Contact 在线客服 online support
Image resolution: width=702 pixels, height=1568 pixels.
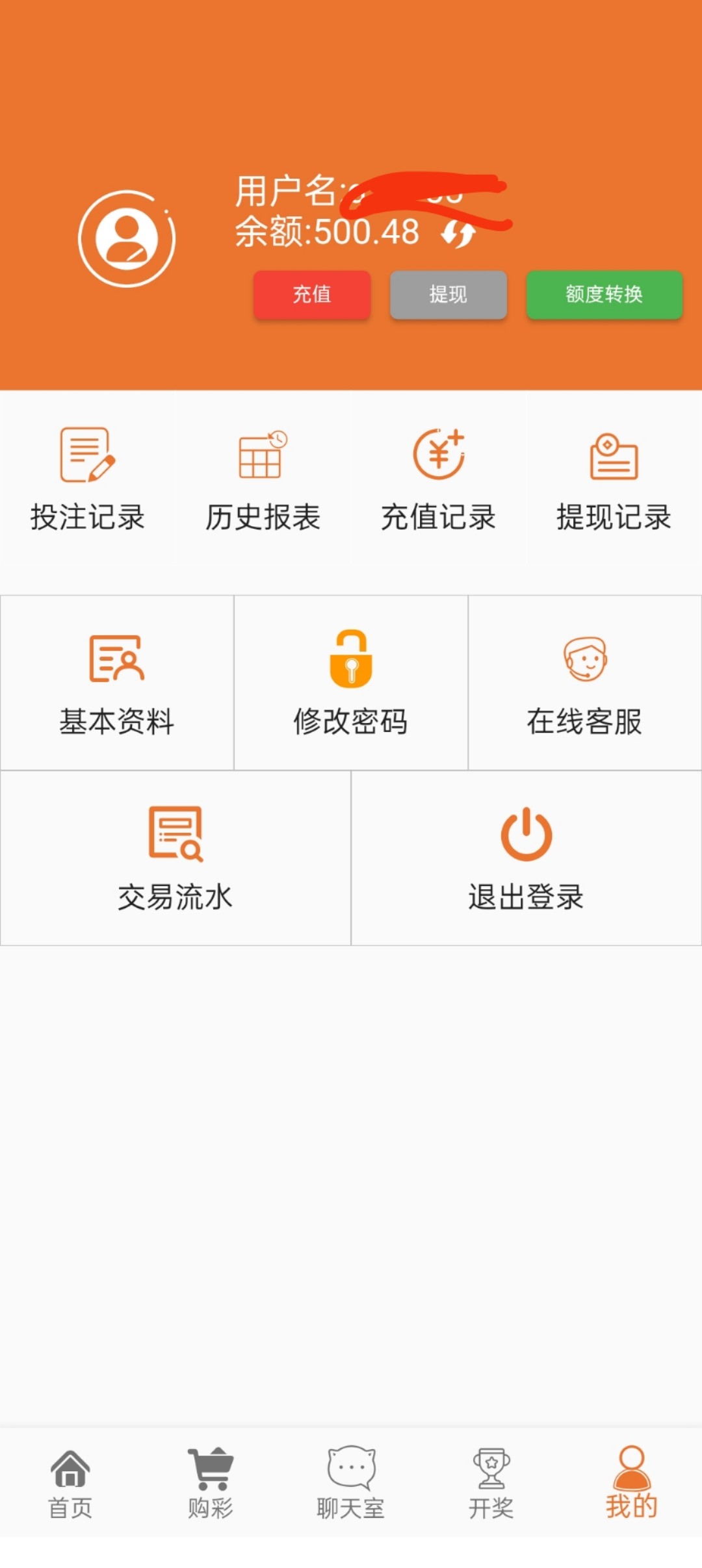pos(584,683)
